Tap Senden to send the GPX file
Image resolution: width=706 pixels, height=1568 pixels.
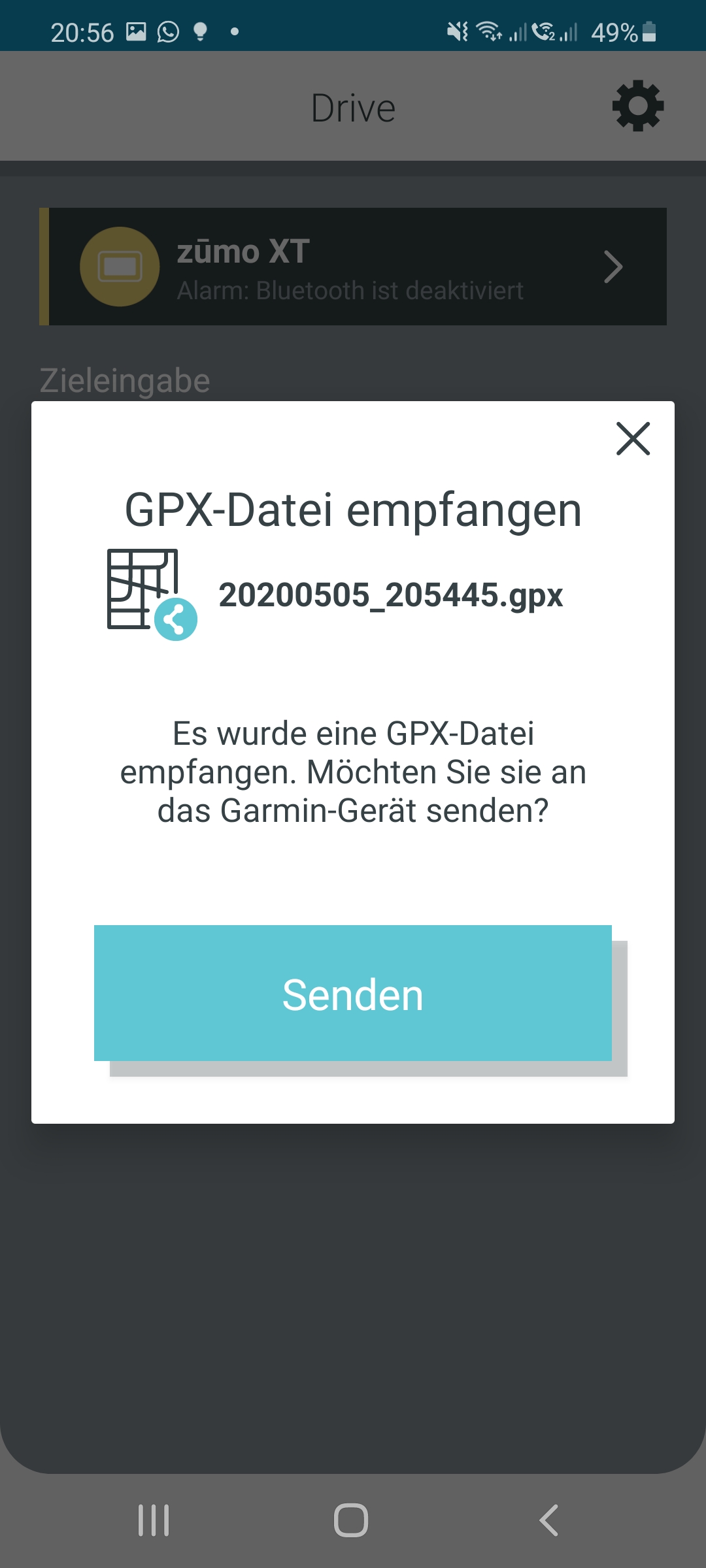click(353, 993)
